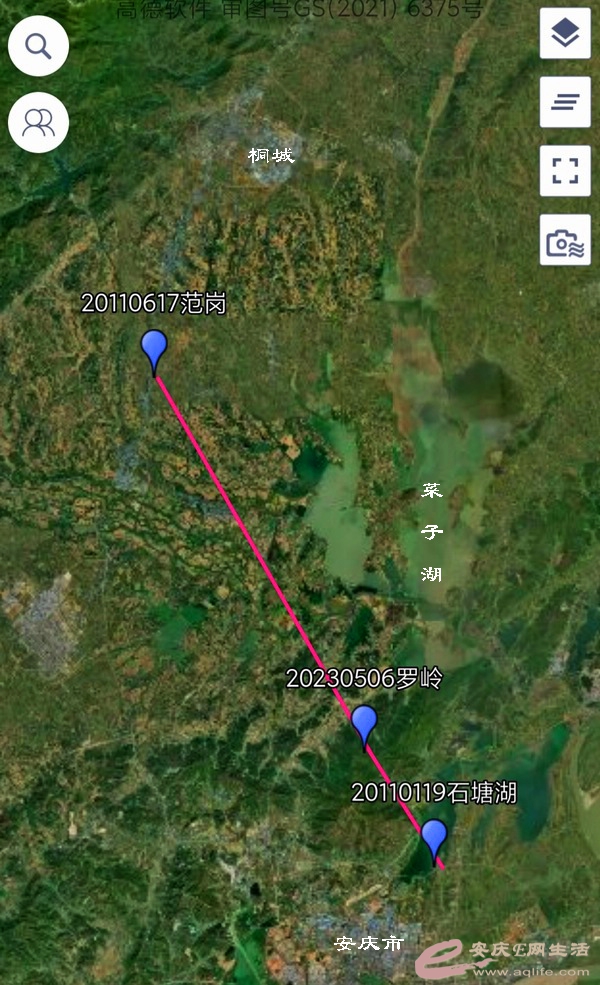Switch map layers
This screenshot has width=600, height=985.
pos(565,34)
